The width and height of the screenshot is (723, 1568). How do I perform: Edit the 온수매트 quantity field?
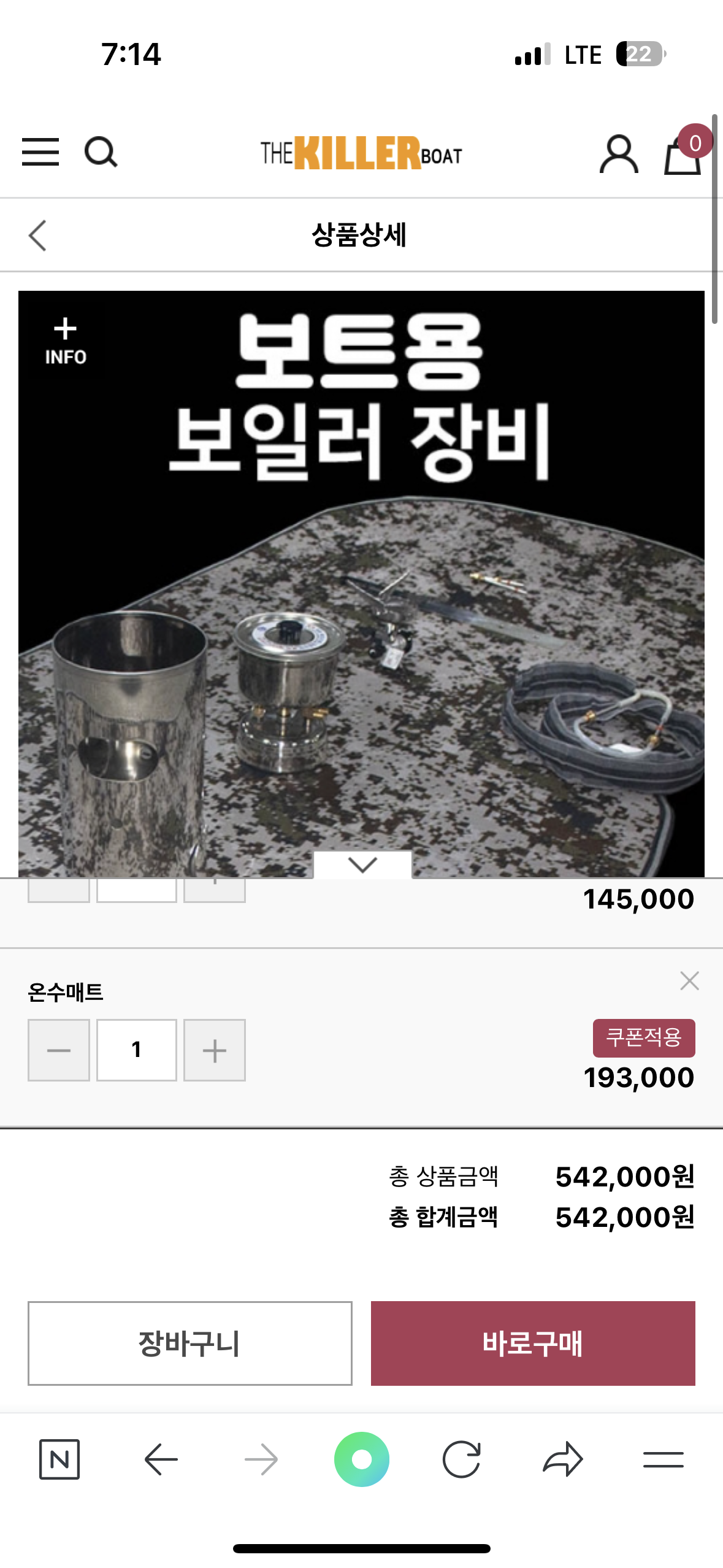pyautogui.click(x=137, y=1050)
